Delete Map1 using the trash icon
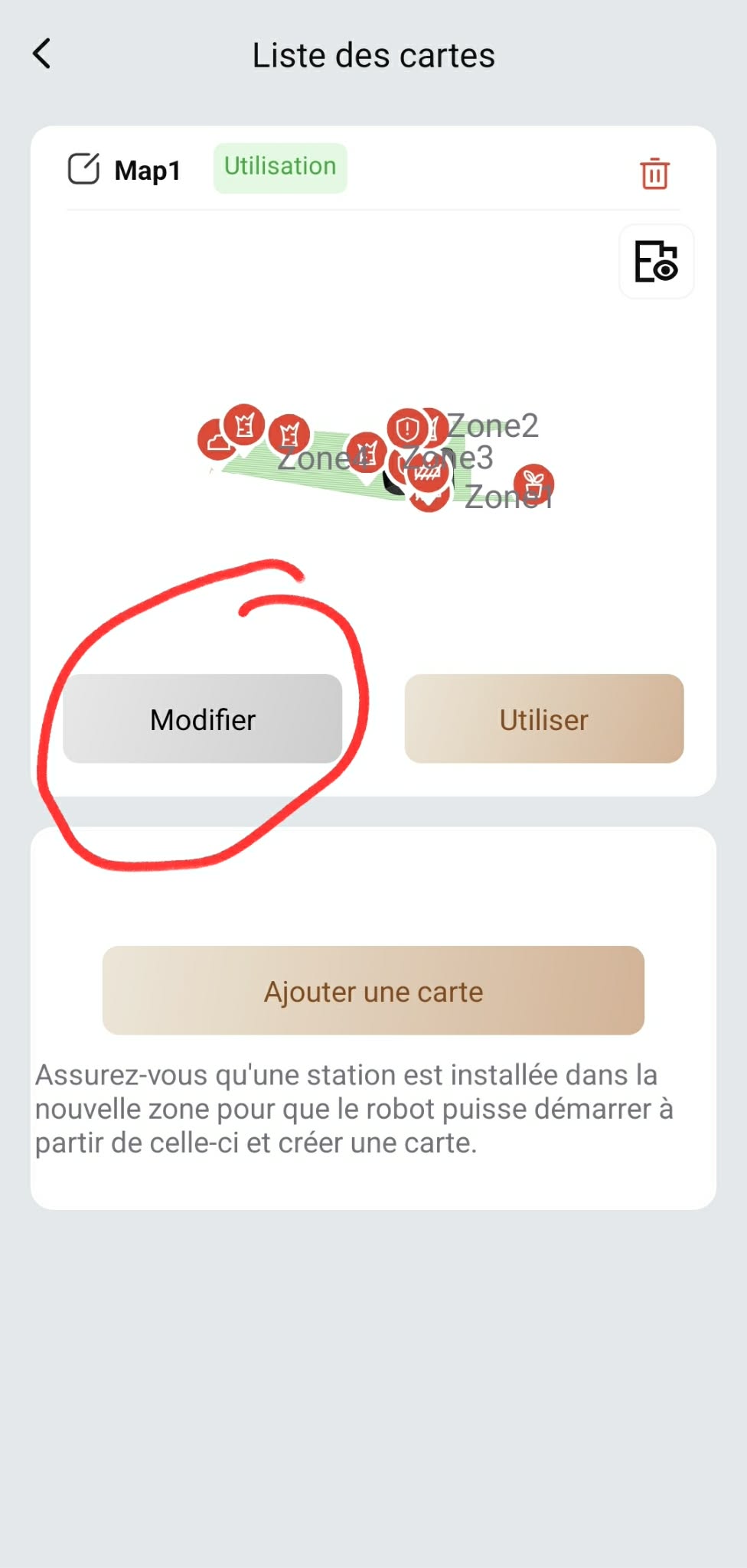This screenshot has width=747, height=1568. coord(654,173)
